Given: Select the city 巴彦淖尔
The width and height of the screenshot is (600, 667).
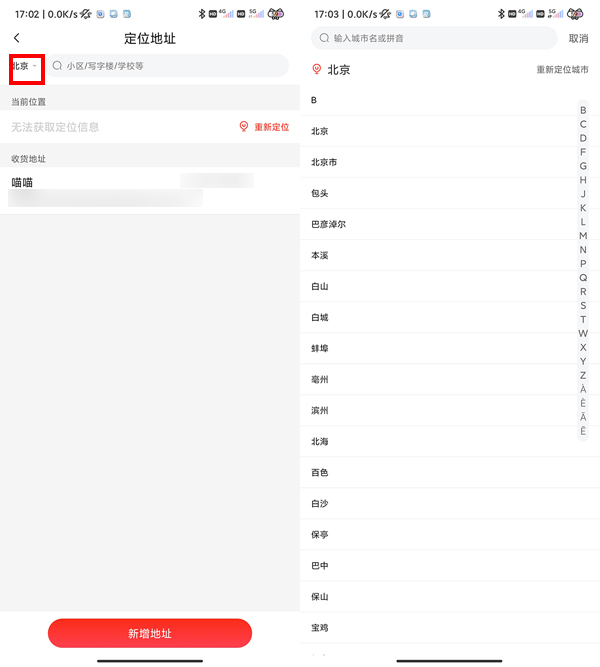Looking at the screenshot, I should click(x=329, y=224).
